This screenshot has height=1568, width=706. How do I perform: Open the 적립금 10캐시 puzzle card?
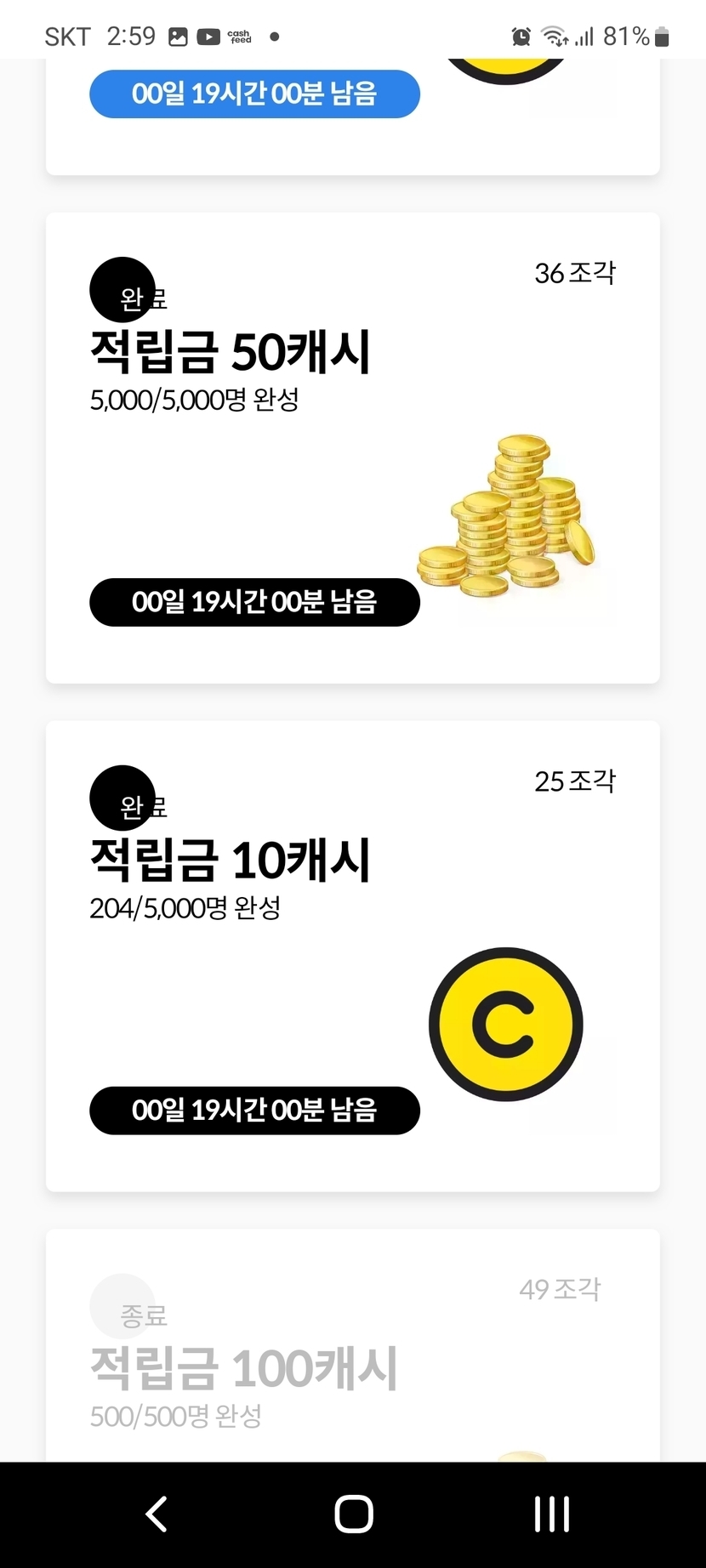coord(352,956)
